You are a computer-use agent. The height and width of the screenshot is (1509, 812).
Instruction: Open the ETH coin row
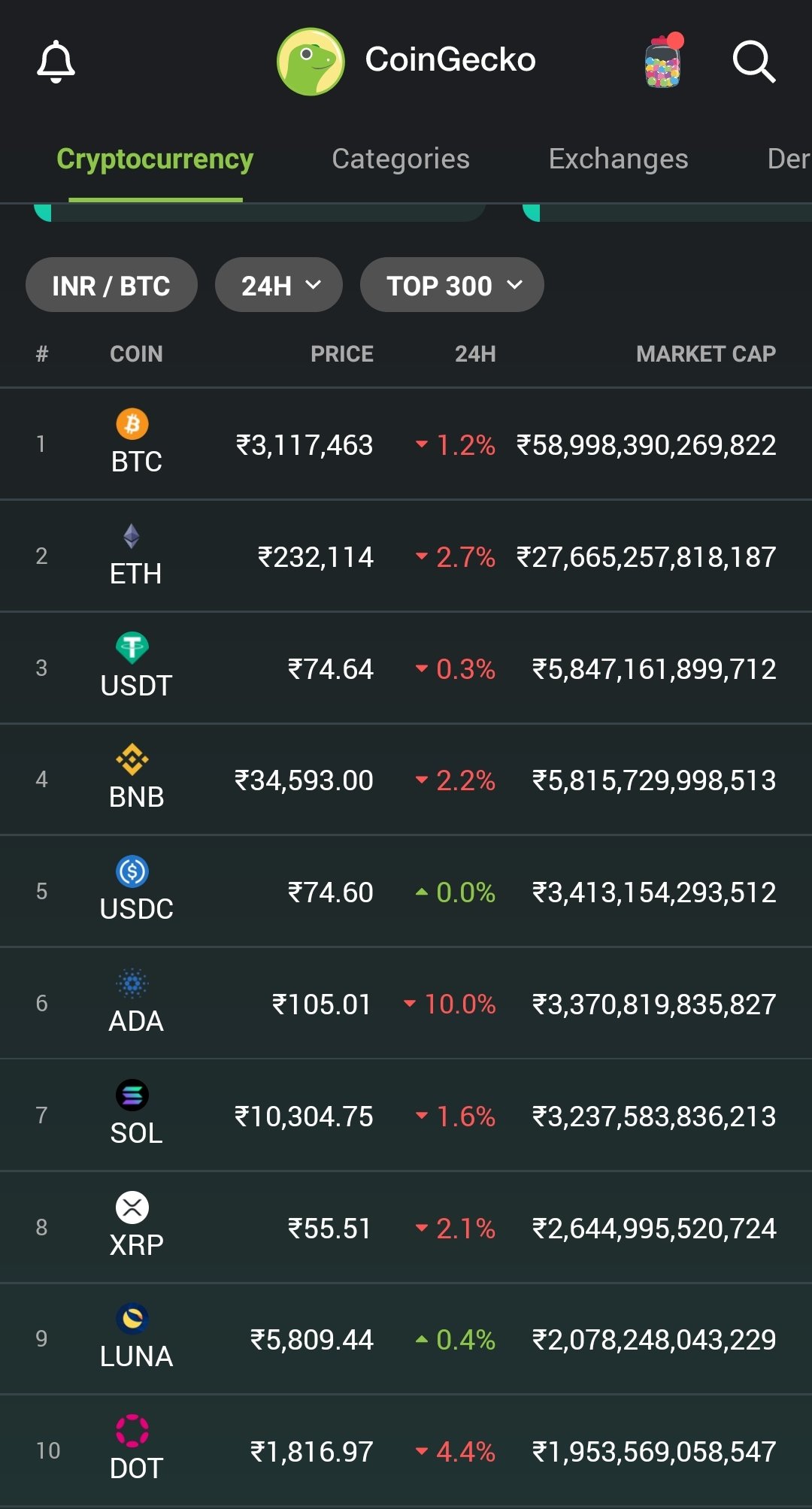(406, 556)
